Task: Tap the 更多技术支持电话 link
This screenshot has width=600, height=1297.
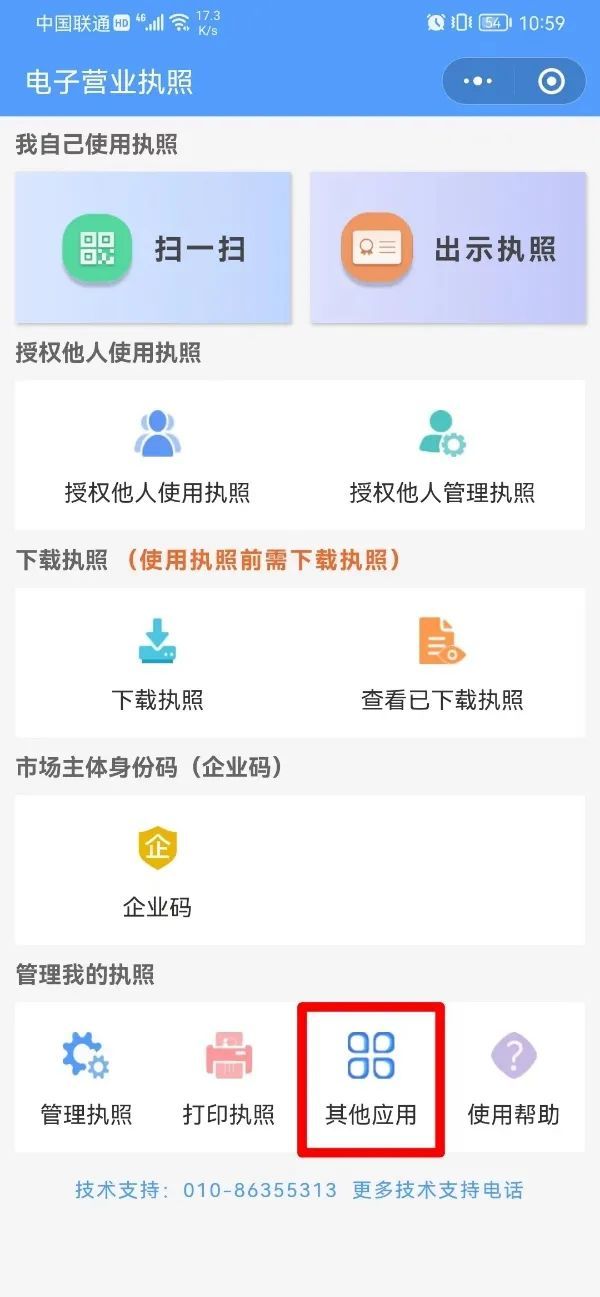Action: pos(437,1190)
